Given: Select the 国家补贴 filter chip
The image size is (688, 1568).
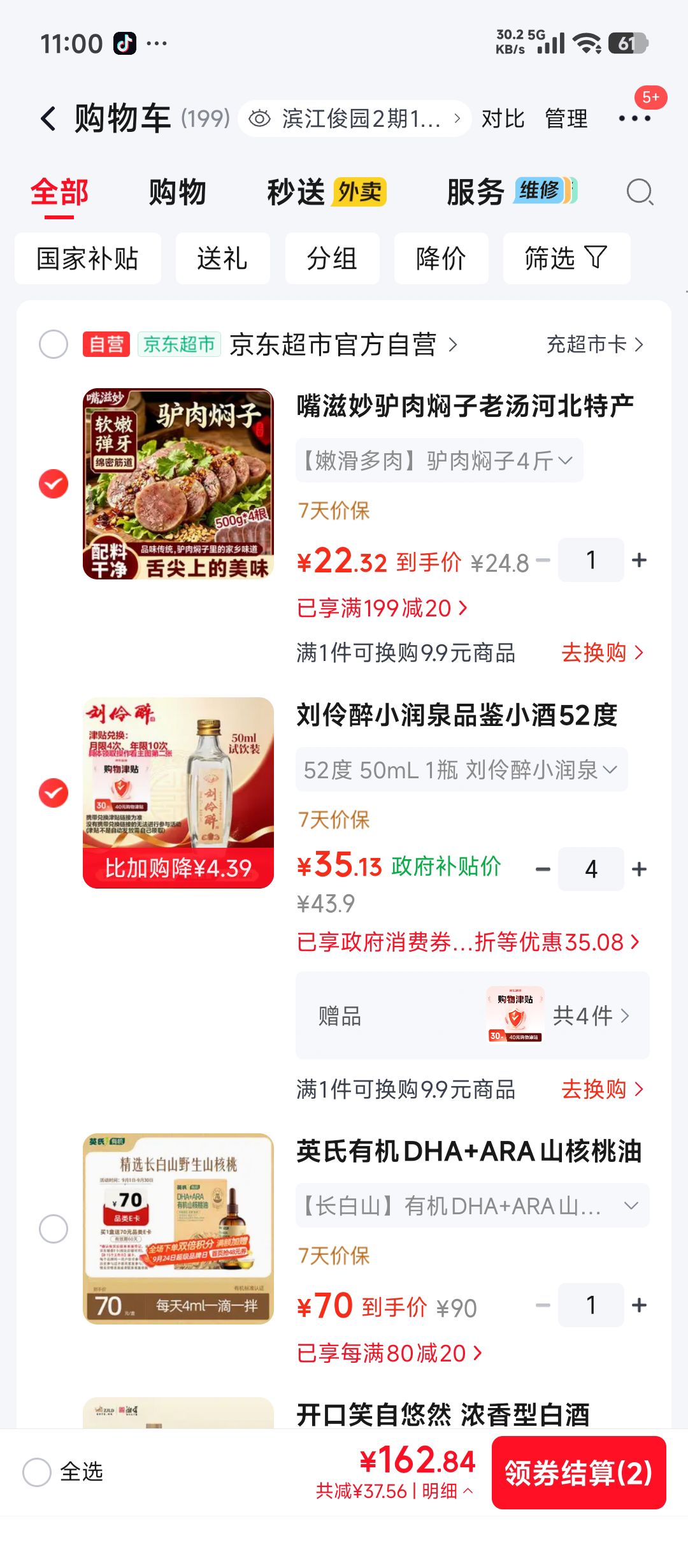Looking at the screenshot, I should pyautogui.click(x=88, y=258).
